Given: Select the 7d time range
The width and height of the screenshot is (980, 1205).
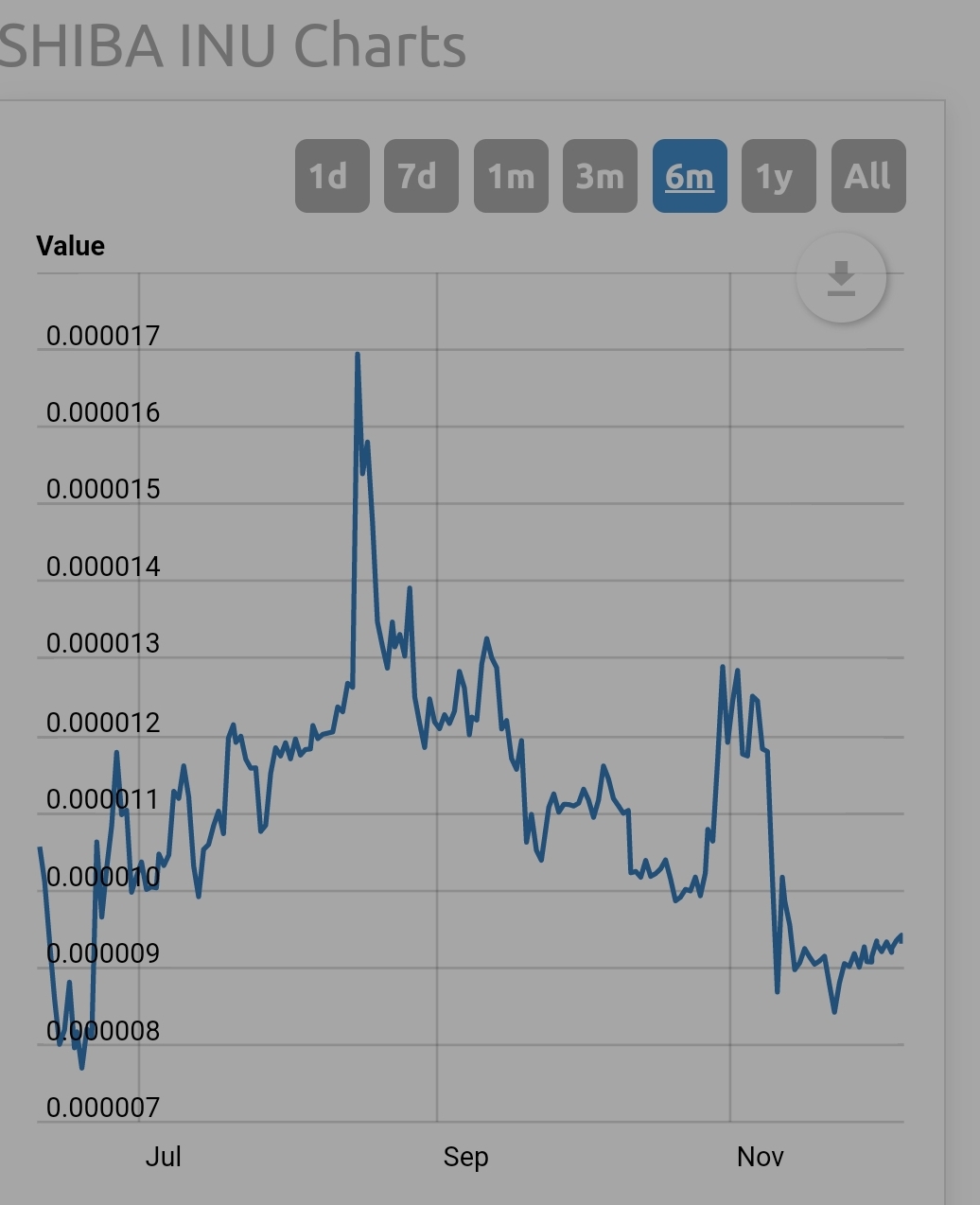Looking at the screenshot, I should coord(421,176).
